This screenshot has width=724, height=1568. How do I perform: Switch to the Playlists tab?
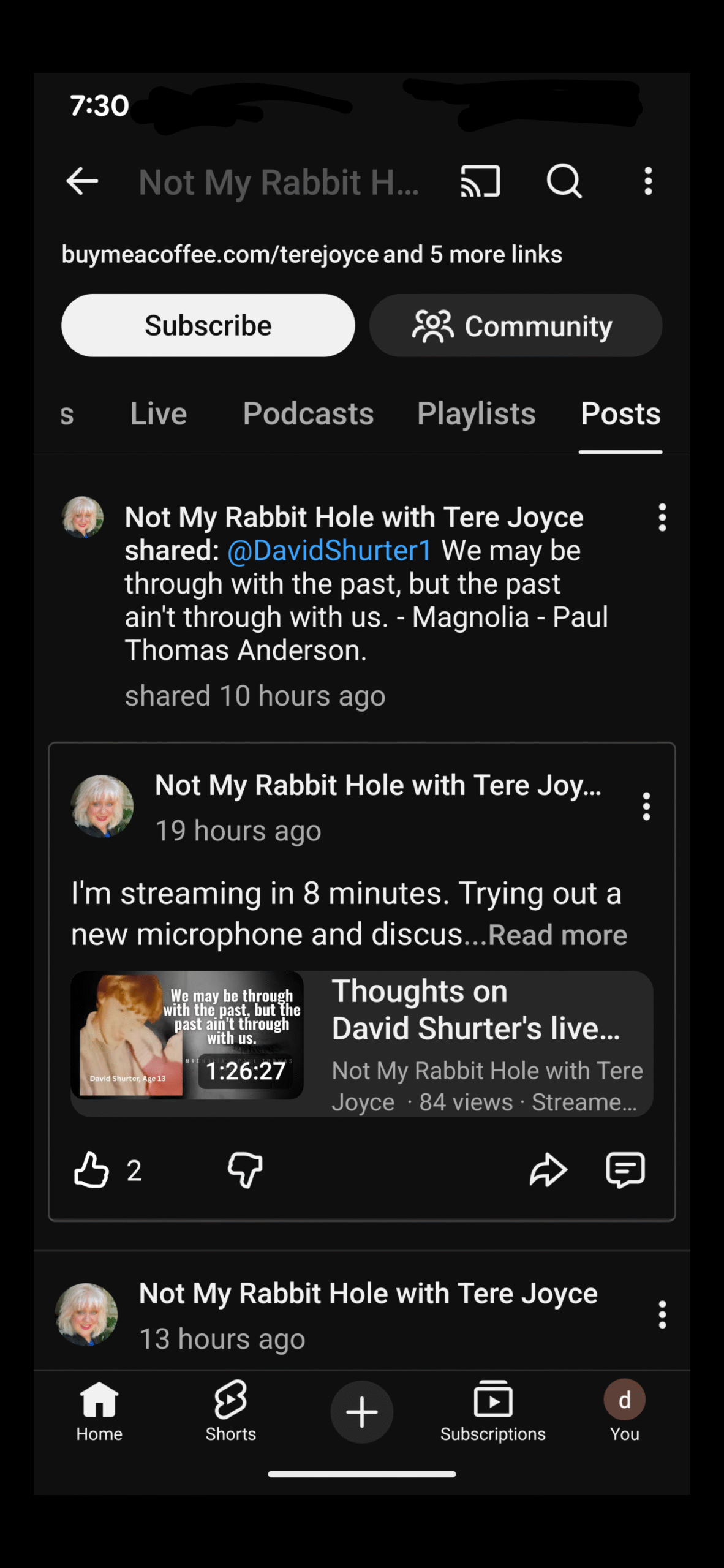point(476,414)
